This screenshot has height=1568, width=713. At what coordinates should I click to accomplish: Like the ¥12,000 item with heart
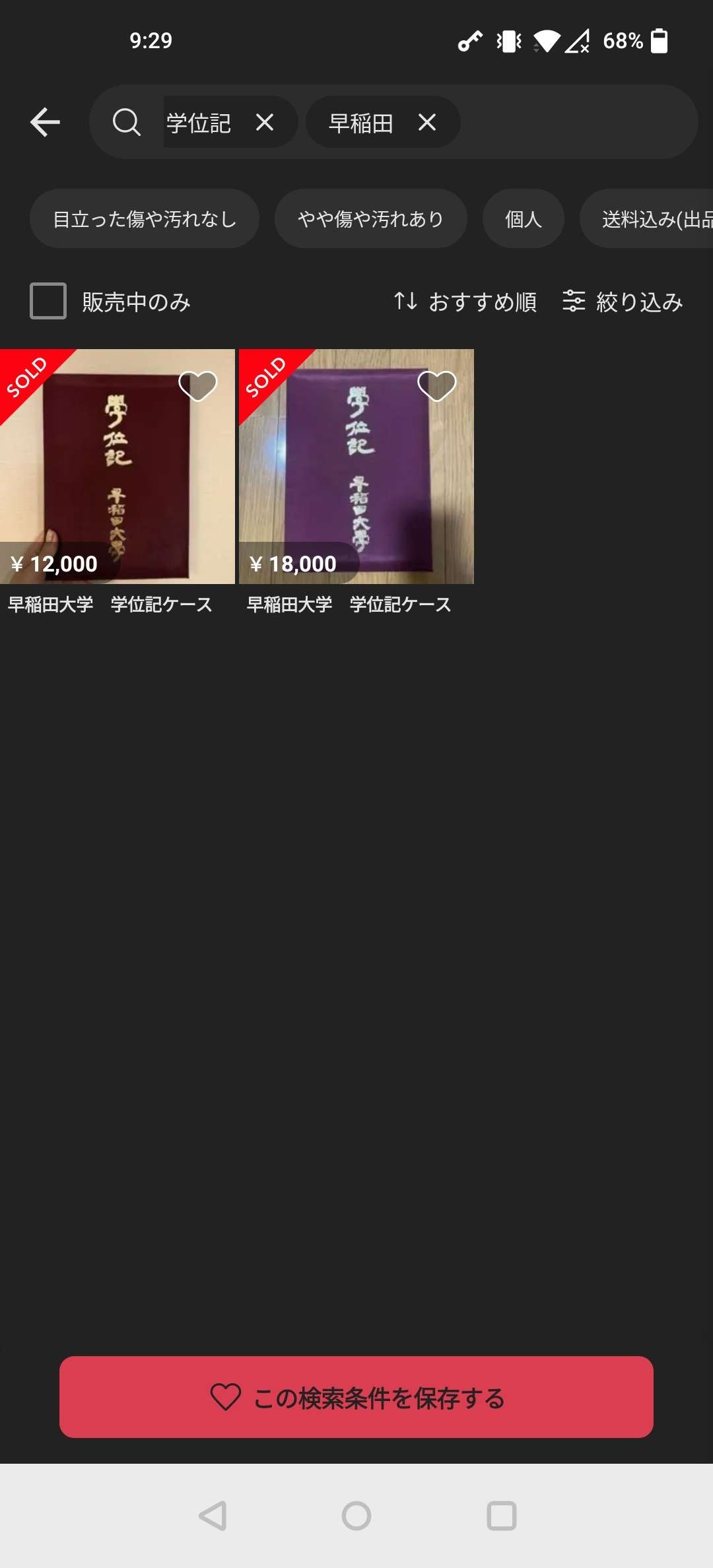[x=198, y=385]
